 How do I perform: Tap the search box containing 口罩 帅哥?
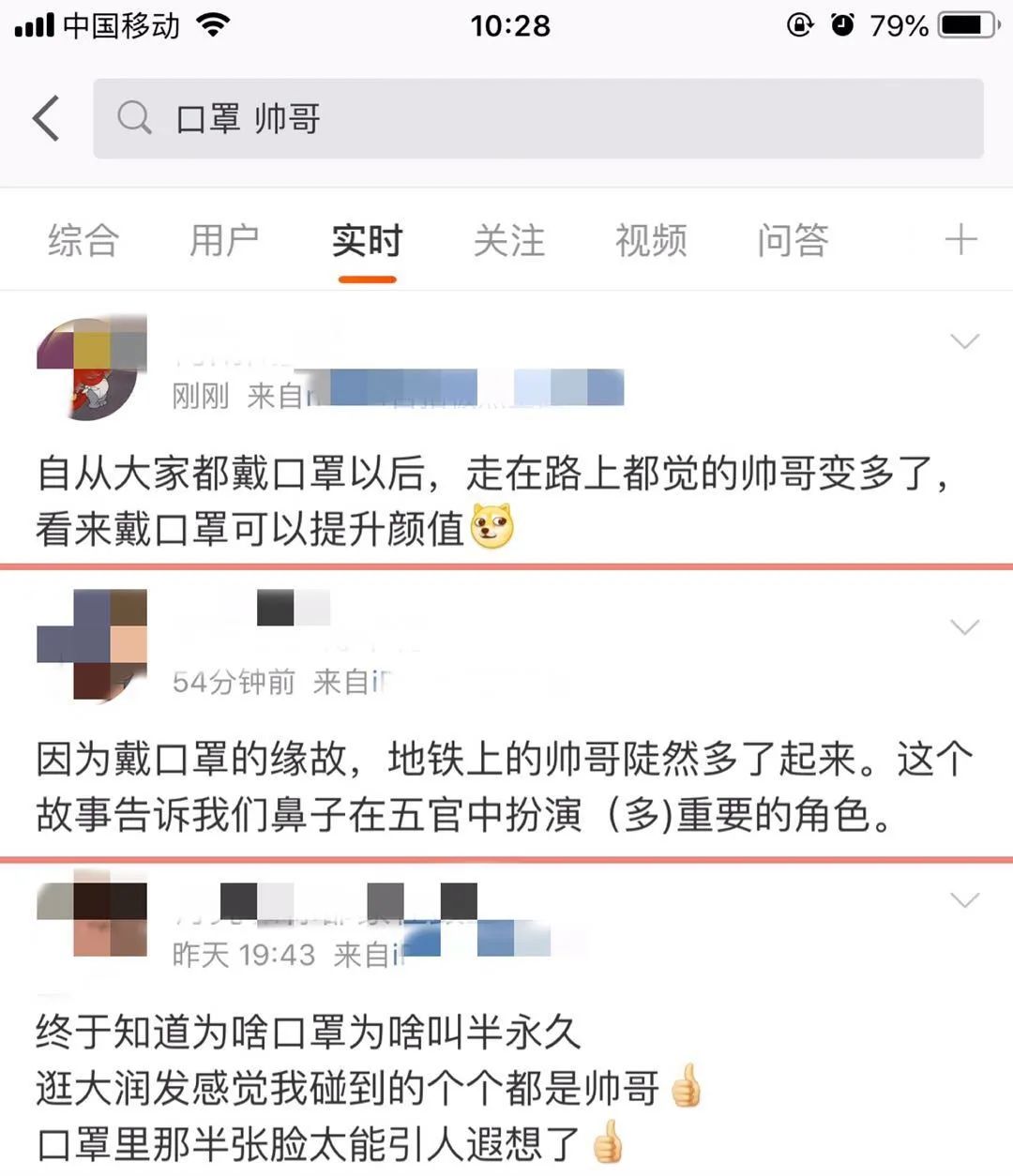point(537,119)
